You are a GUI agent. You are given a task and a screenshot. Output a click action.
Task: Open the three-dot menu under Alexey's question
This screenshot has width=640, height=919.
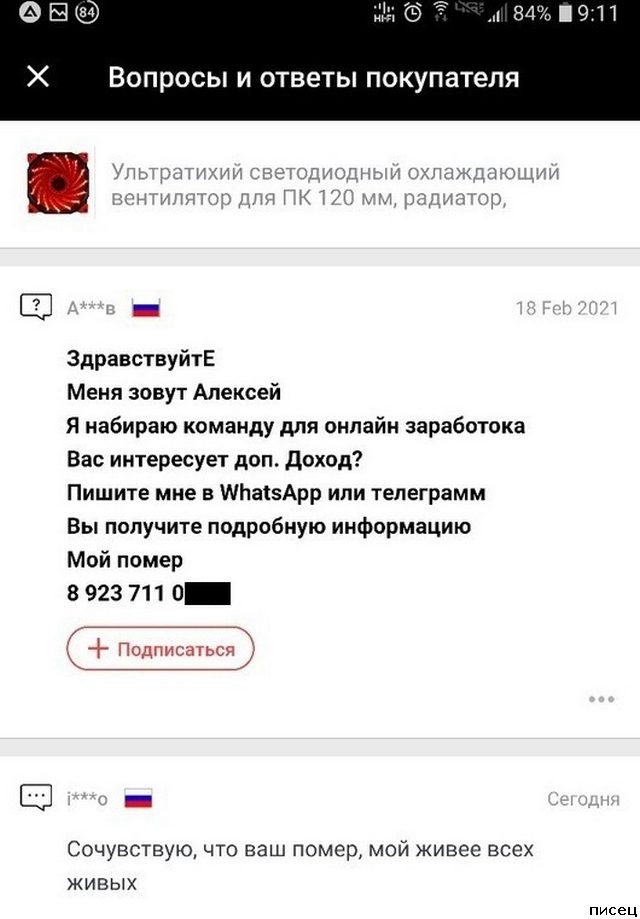tap(601, 699)
